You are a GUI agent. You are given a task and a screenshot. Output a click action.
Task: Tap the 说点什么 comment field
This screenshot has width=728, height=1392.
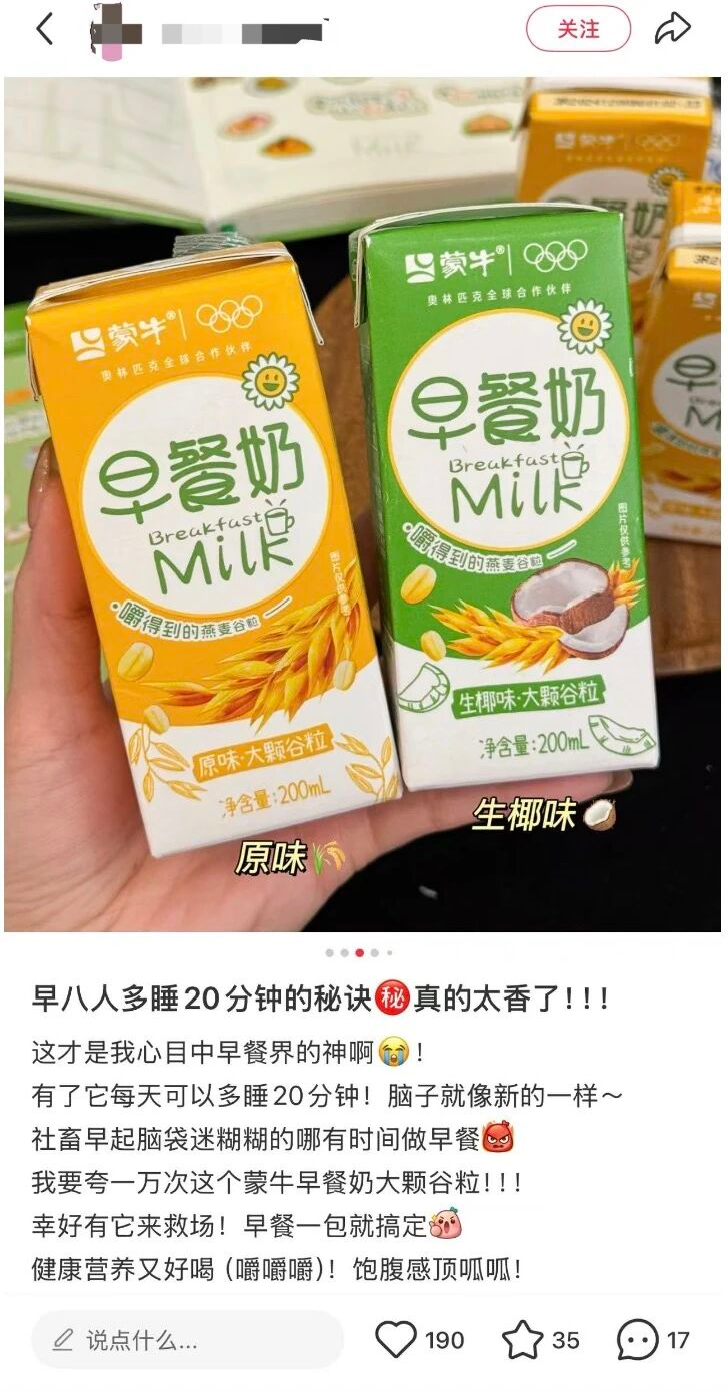pyautogui.click(x=188, y=1340)
